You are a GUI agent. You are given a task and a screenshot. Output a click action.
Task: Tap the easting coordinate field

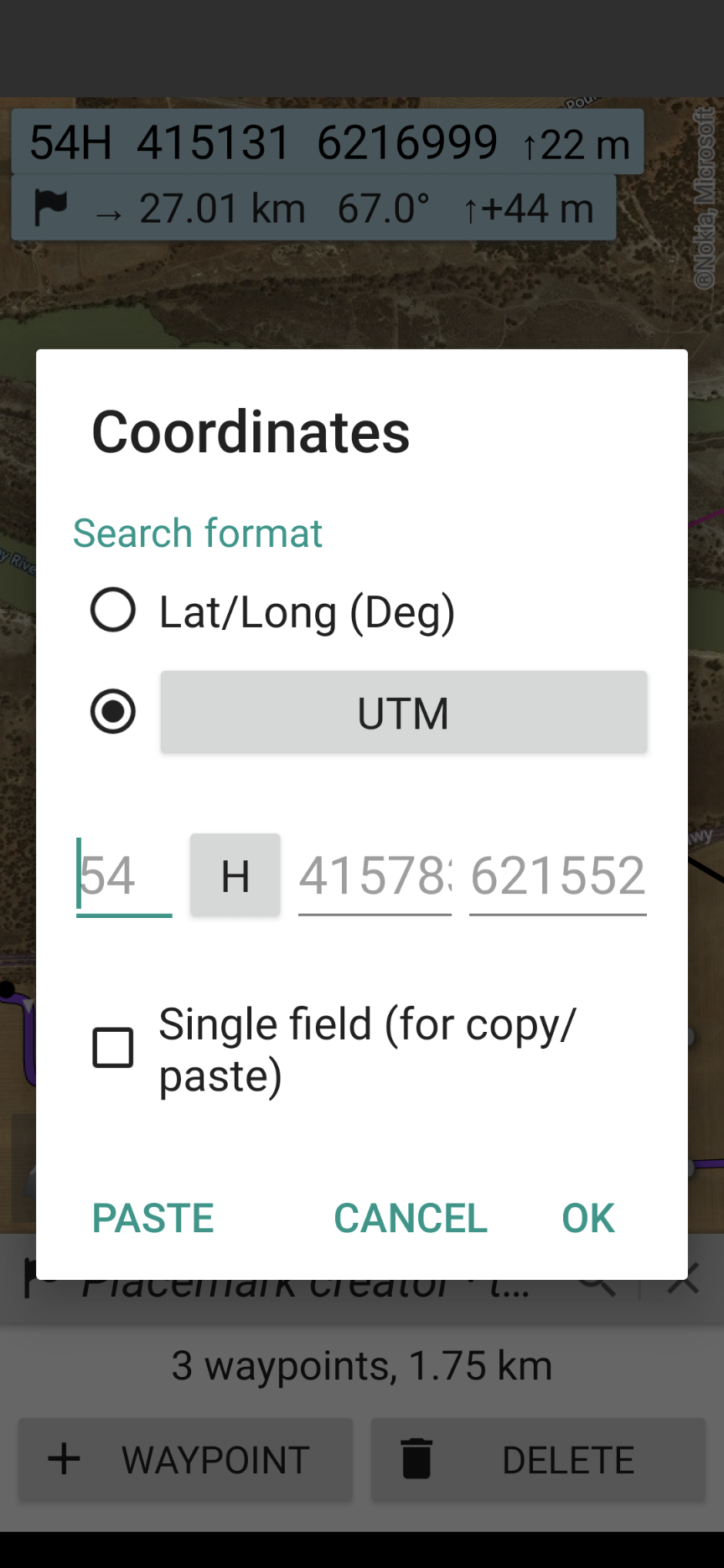[x=375, y=876]
